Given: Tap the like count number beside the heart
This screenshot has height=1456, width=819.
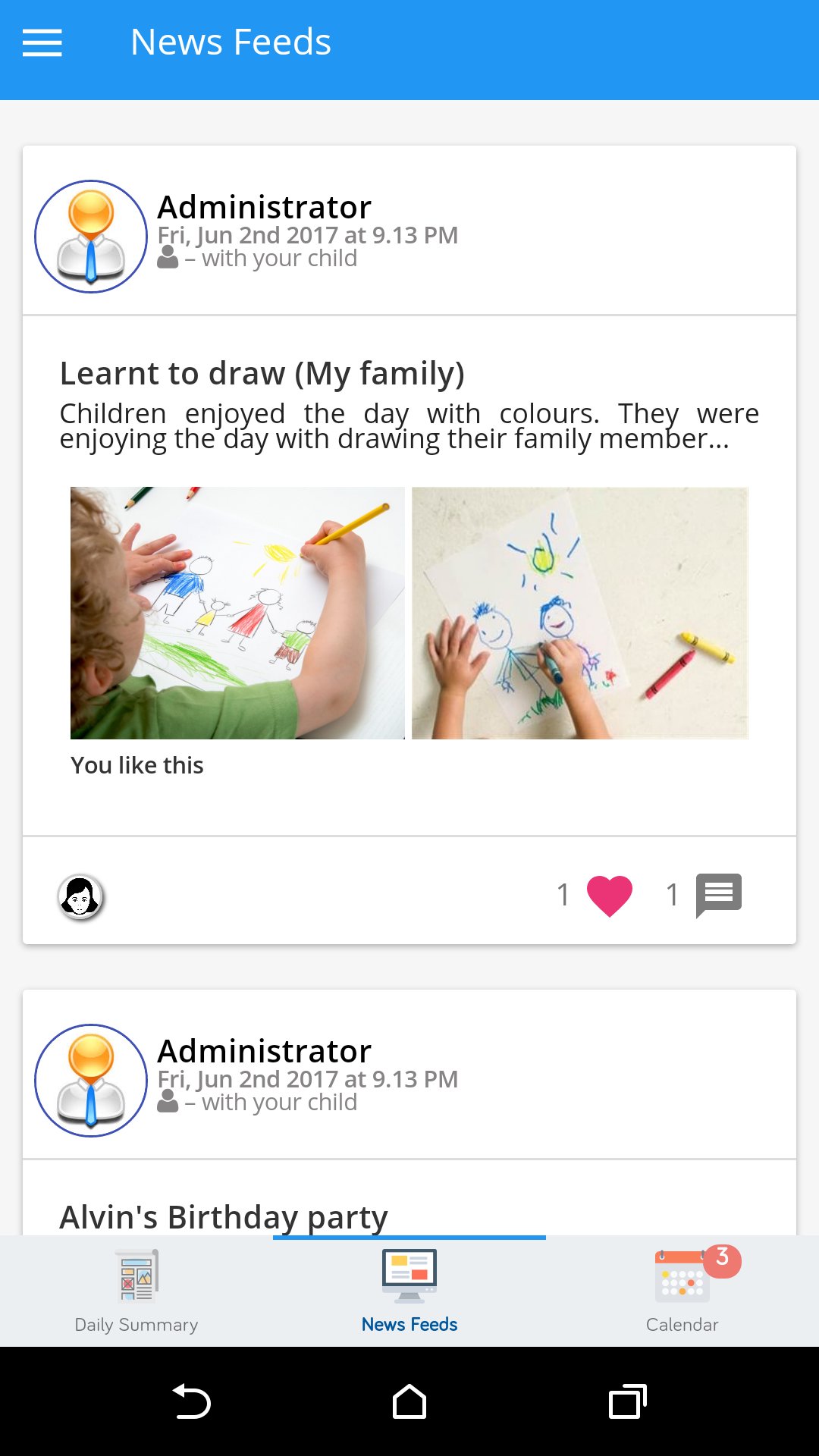Looking at the screenshot, I should tap(563, 894).
